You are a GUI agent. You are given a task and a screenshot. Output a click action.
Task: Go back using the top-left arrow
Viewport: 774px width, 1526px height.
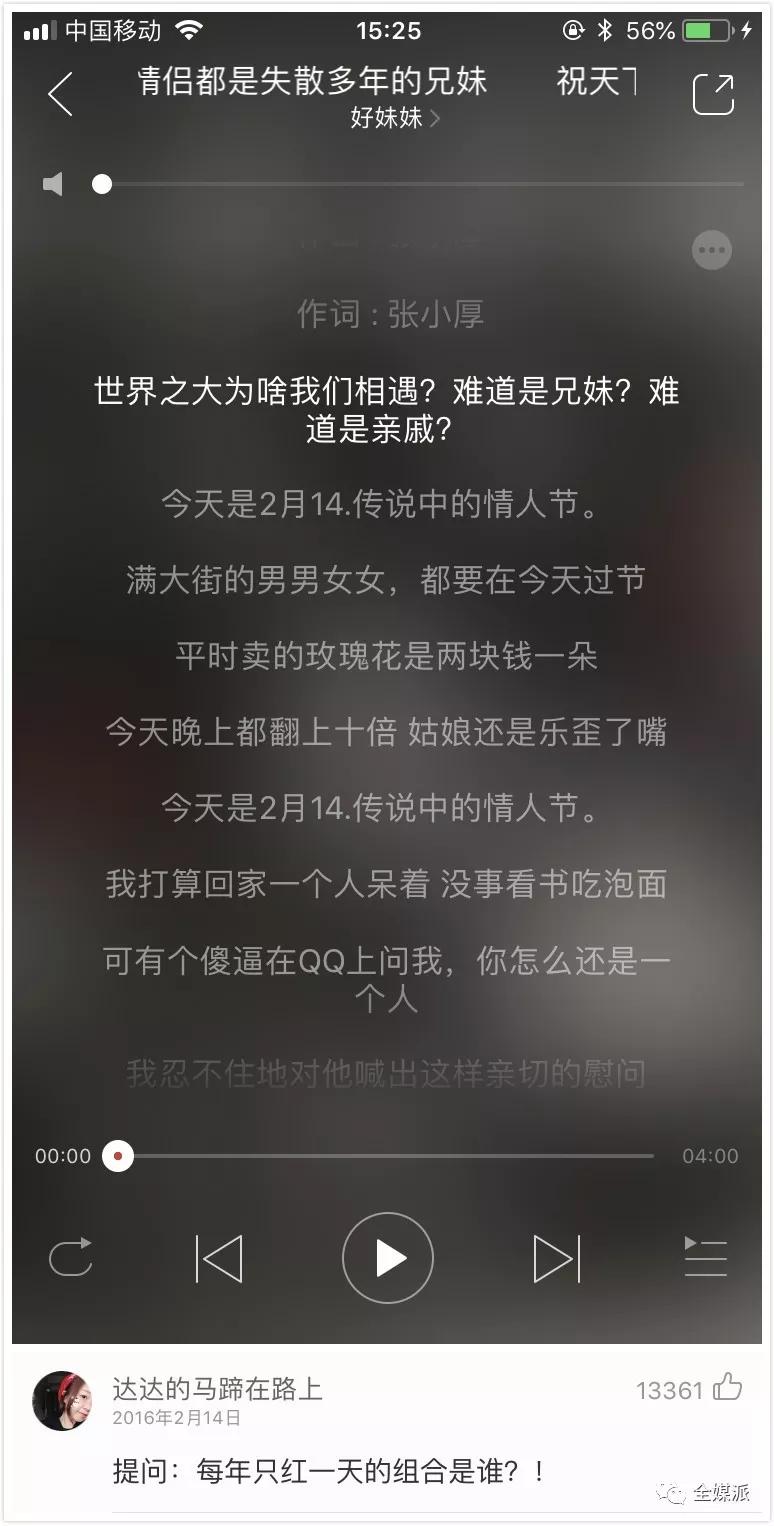[60, 95]
